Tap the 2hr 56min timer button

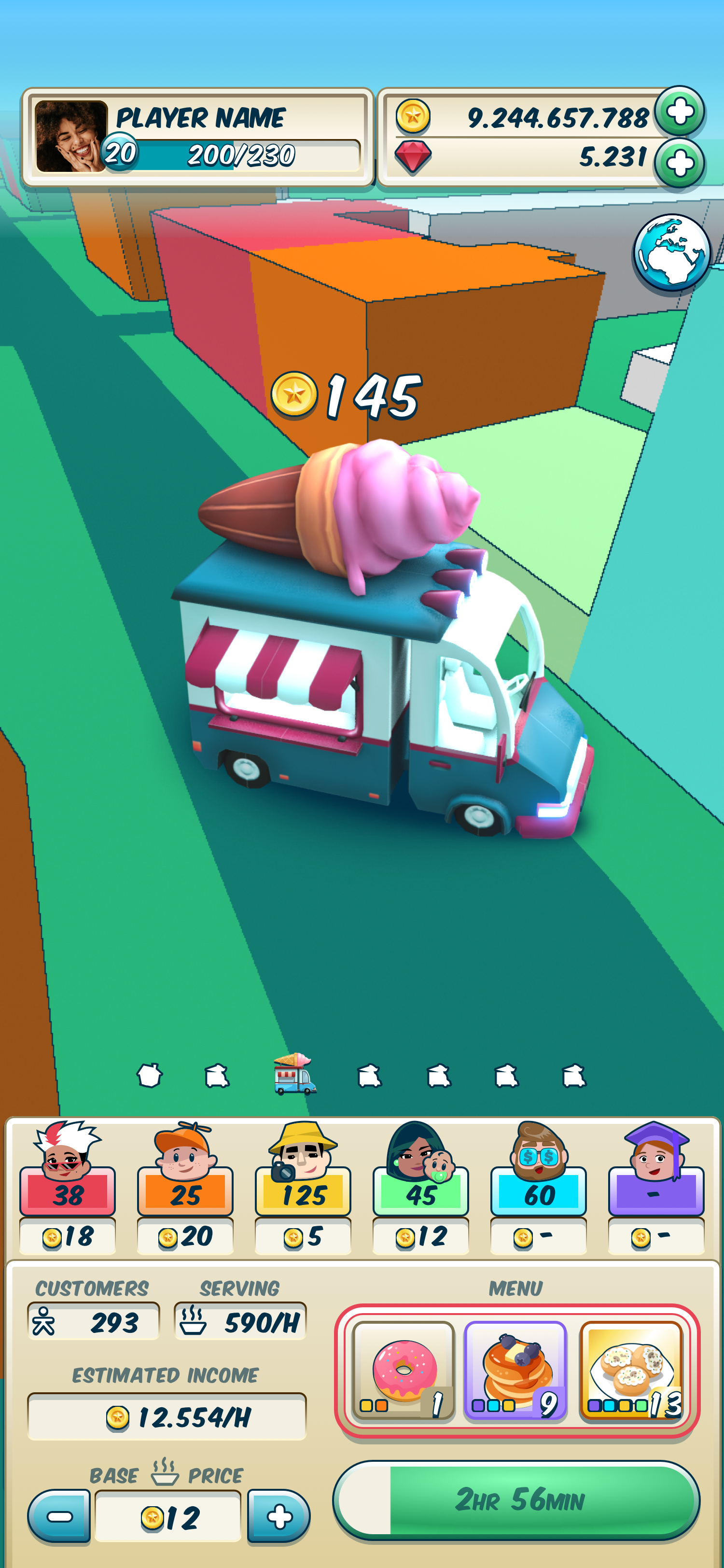coord(516,1500)
